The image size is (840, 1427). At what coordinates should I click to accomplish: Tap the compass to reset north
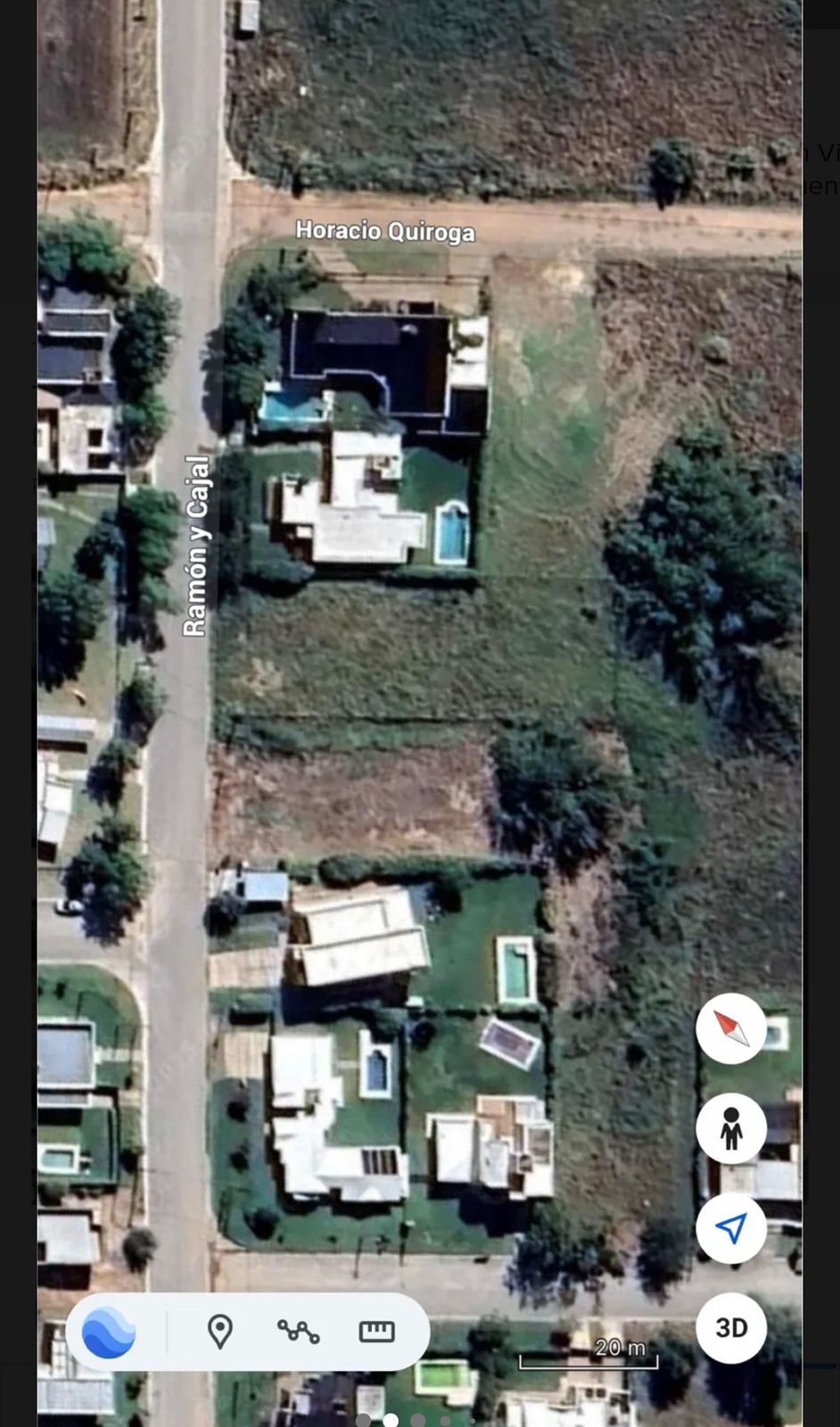pyautogui.click(x=731, y=1028)
